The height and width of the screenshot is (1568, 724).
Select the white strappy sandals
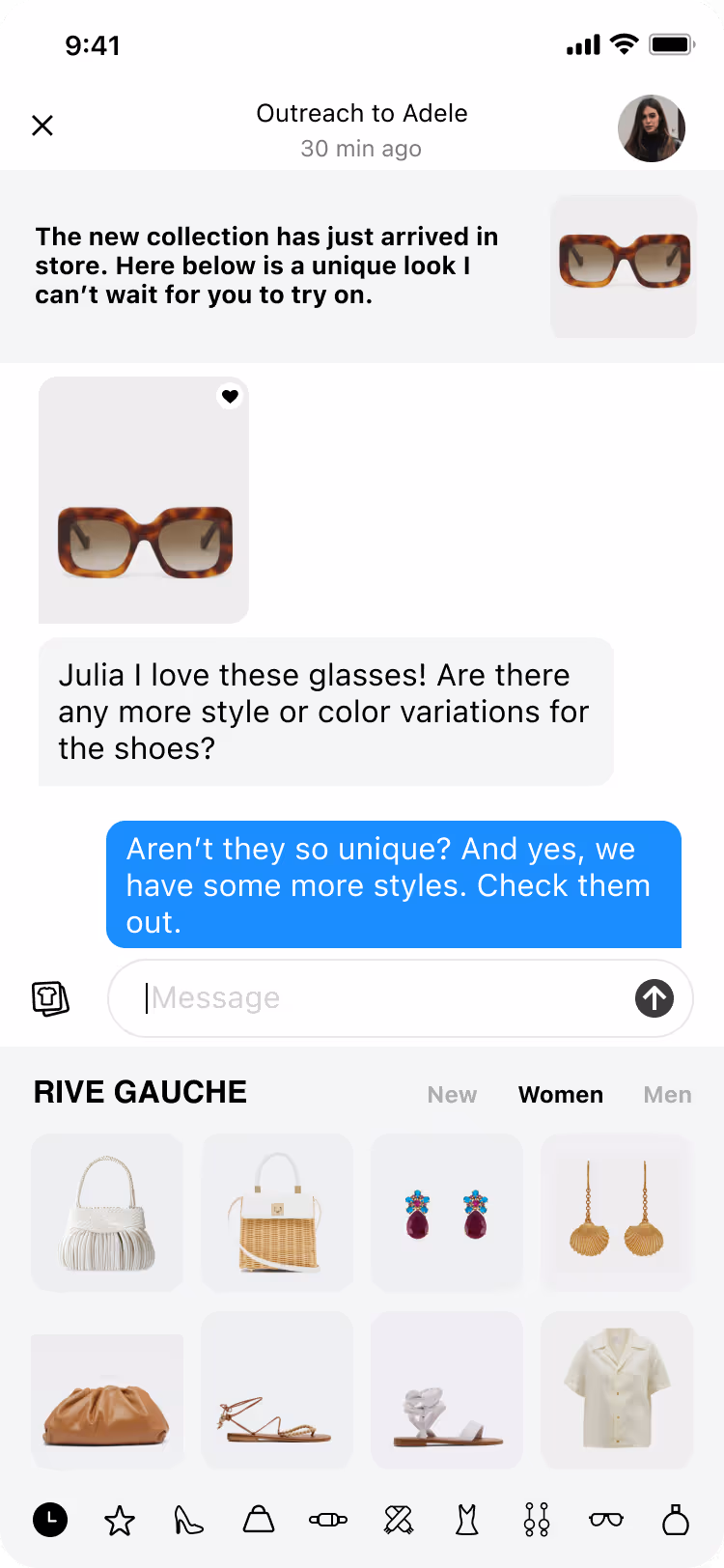pos(447,1390)
